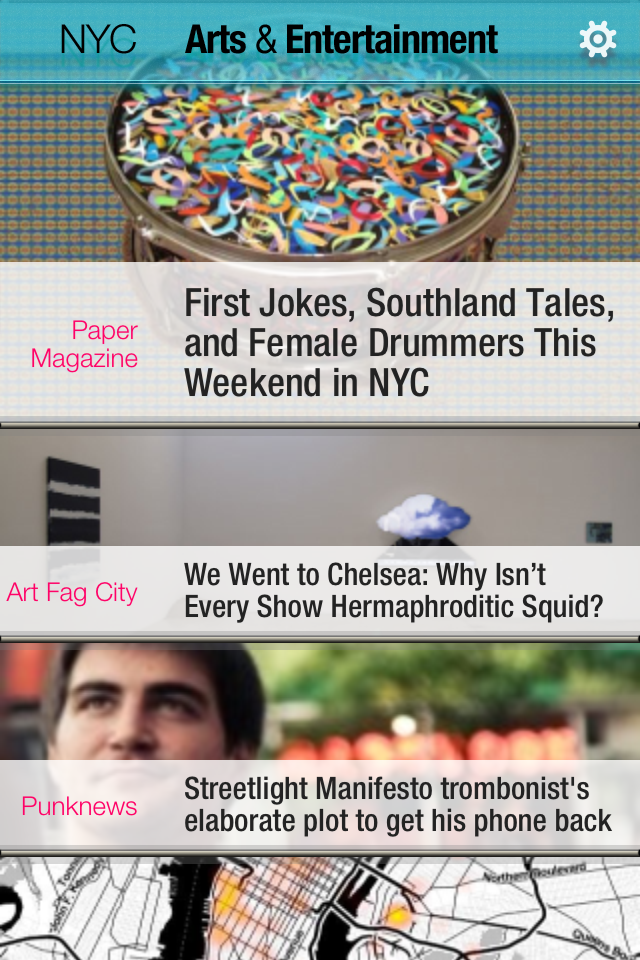Read Paper Magazine's First Jokes weekend story
The height and width of the screenshot is (960, 640).
(x=398, y=343)
